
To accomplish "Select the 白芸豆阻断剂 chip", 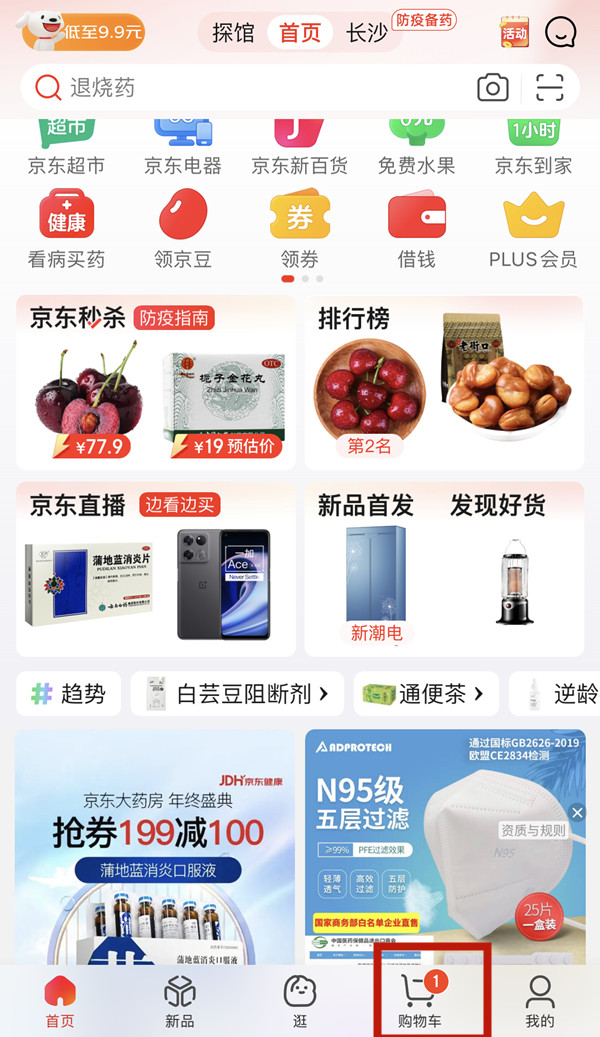I will tap(237, 694).
